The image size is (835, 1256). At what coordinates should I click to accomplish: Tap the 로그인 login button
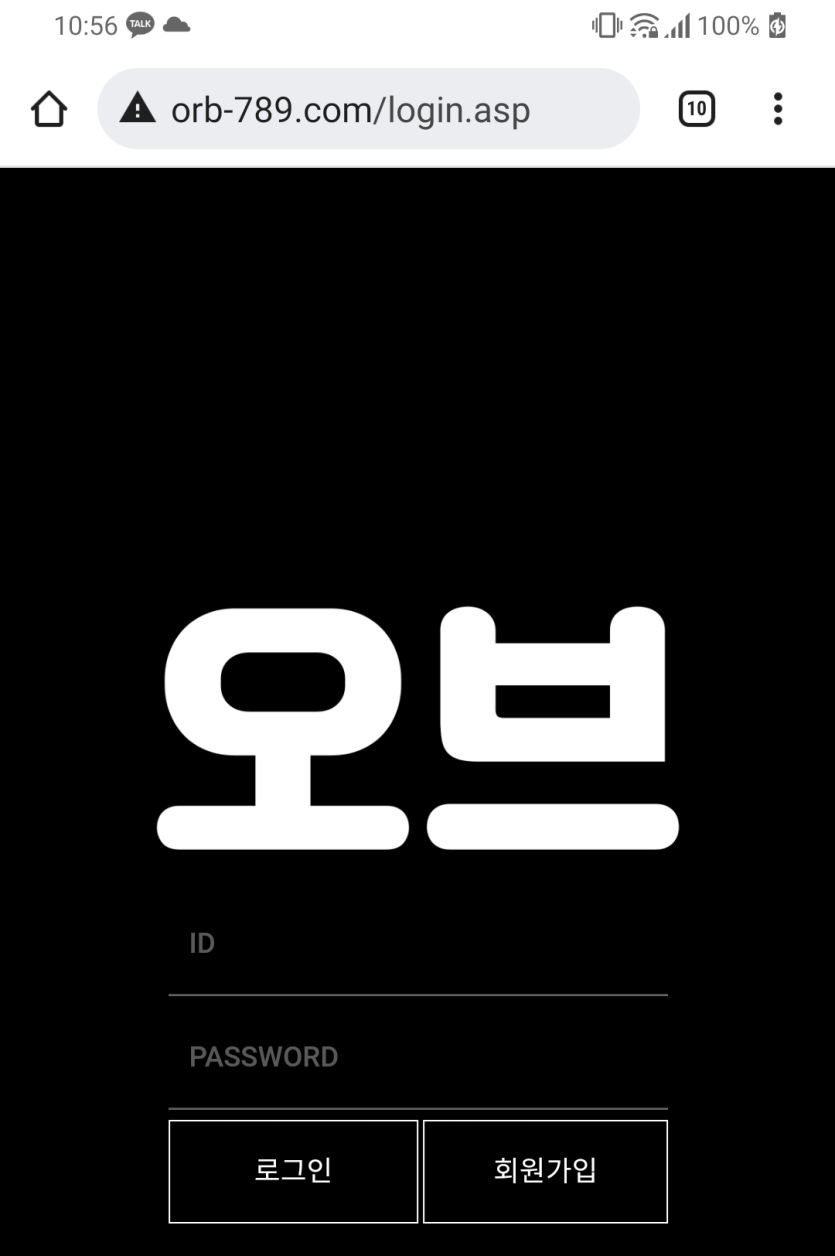tap(293, 1171)
